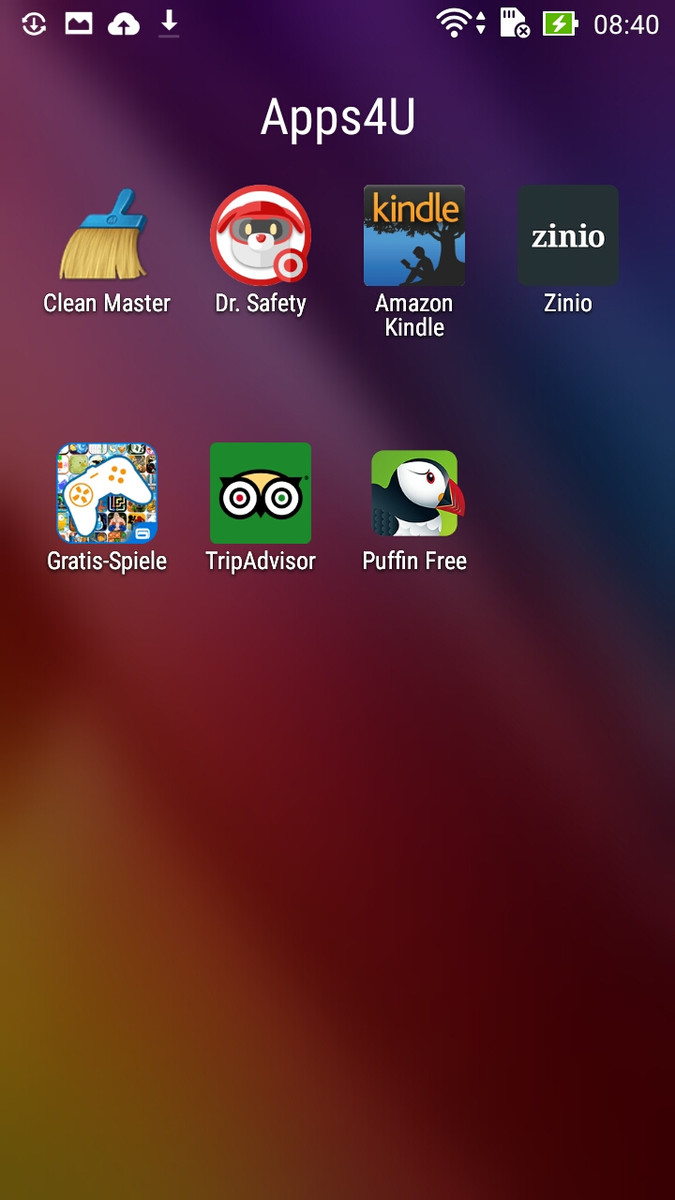Viewport: 675px width, 1200px height.
Task: Open Puffin Free browser
Action: 414,494
